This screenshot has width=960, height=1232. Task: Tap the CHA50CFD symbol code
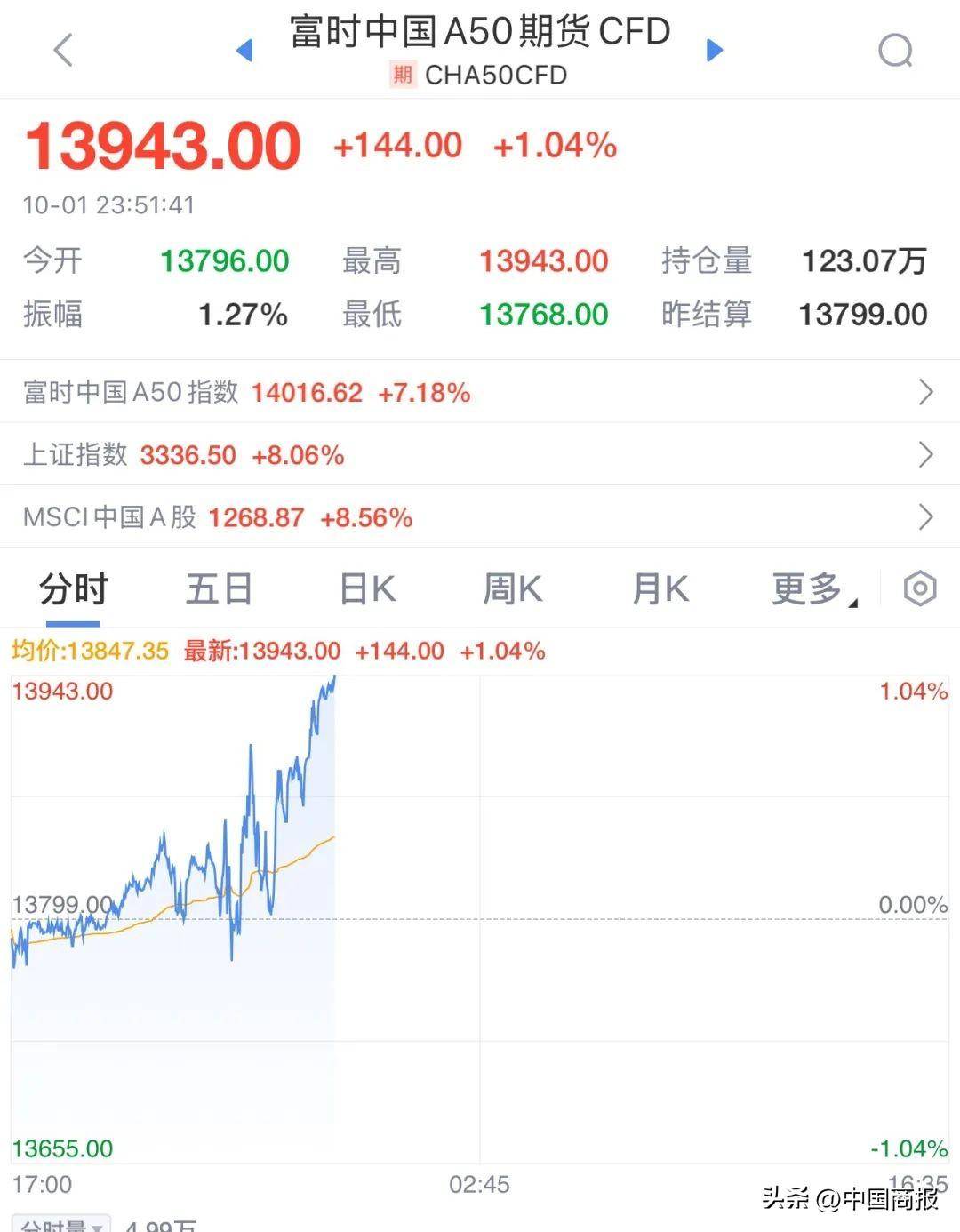coord(494,75)
